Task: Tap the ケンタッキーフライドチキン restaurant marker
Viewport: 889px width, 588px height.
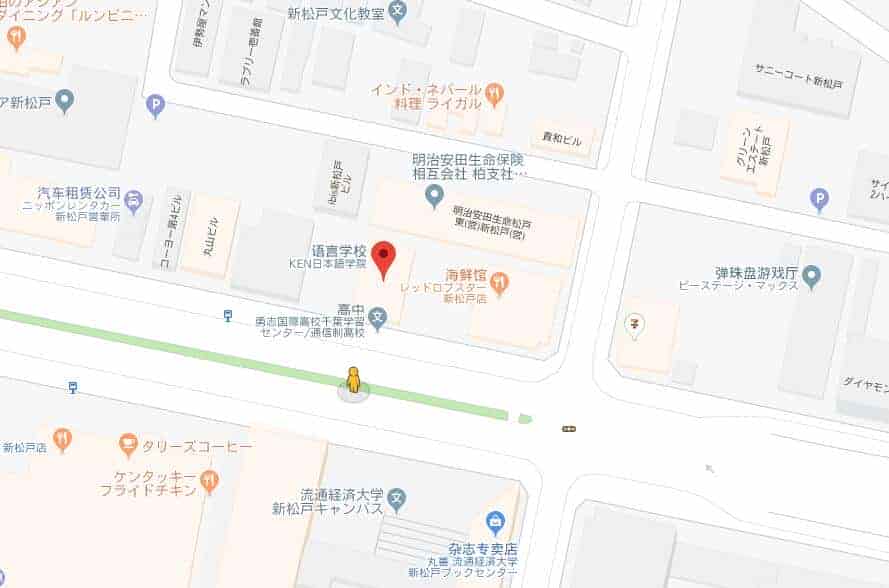Action: [209, 481]
